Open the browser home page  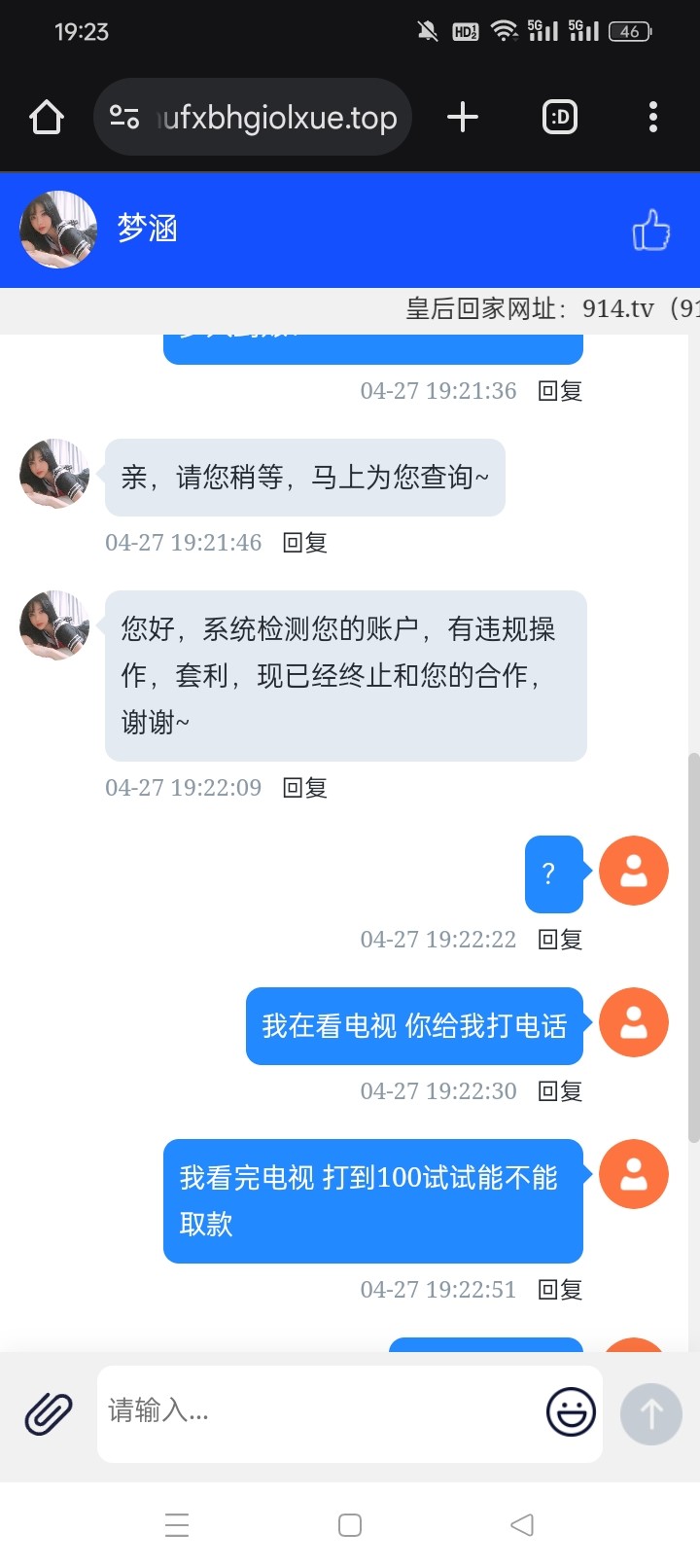point(47,118)
